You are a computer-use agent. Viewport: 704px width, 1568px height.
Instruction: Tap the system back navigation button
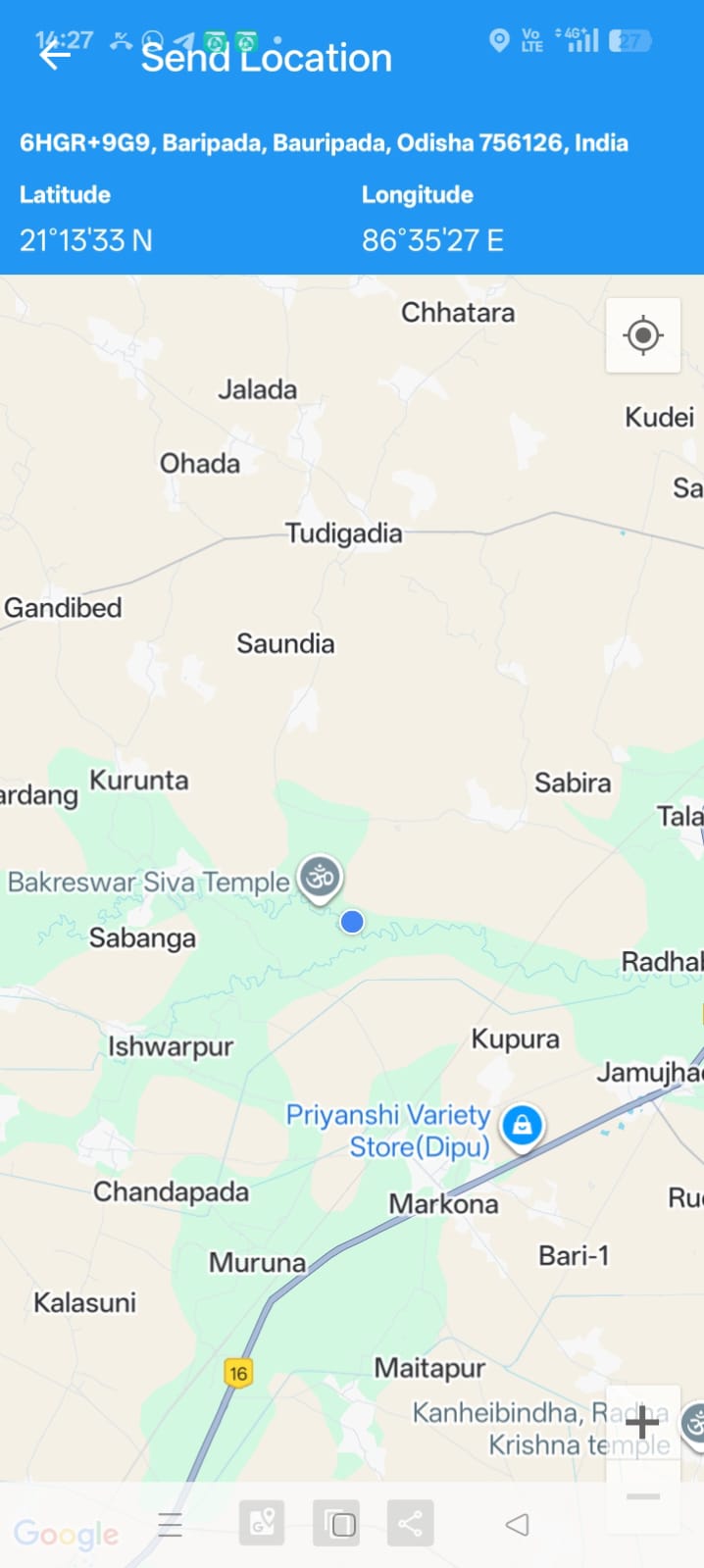517,1524
